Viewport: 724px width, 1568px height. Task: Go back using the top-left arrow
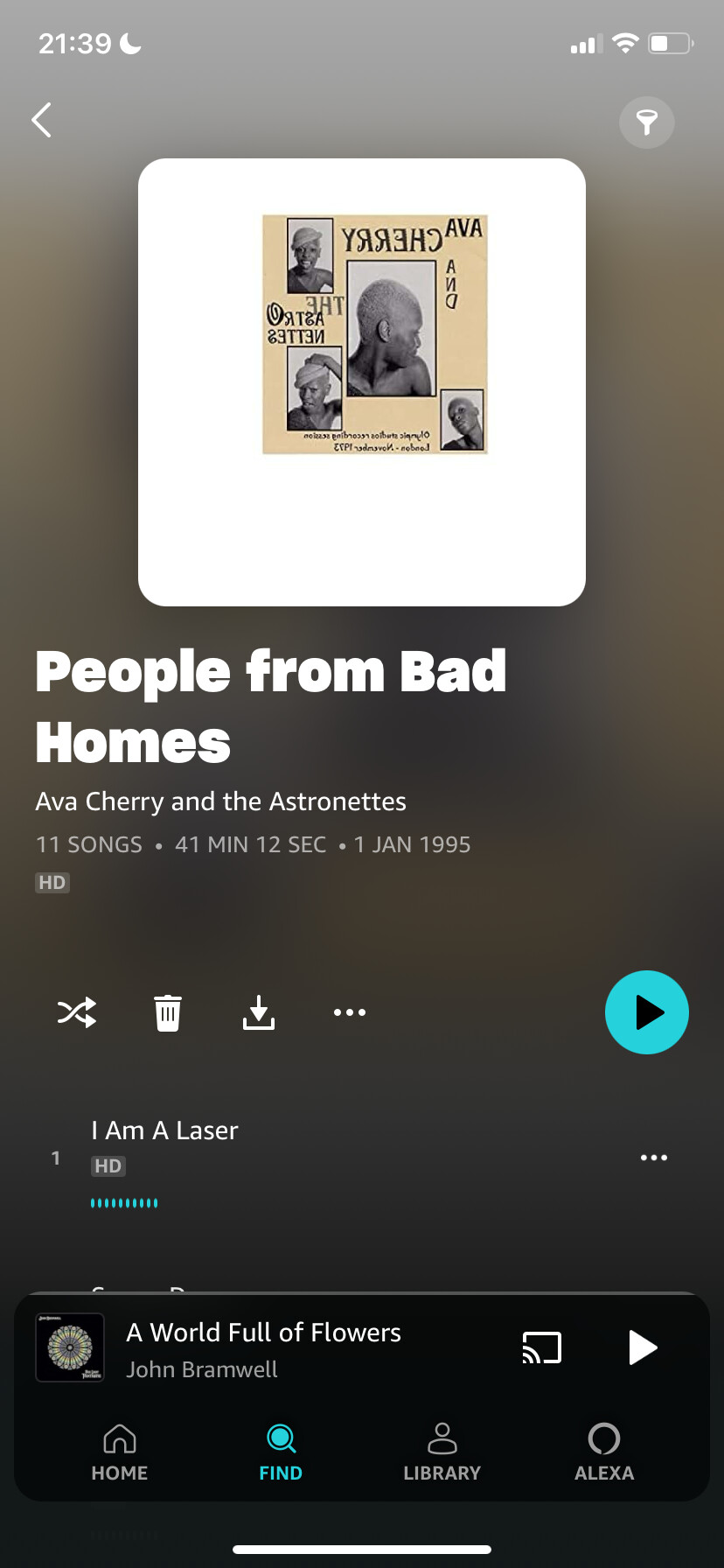pyautogui.click(x=41, y=120)
